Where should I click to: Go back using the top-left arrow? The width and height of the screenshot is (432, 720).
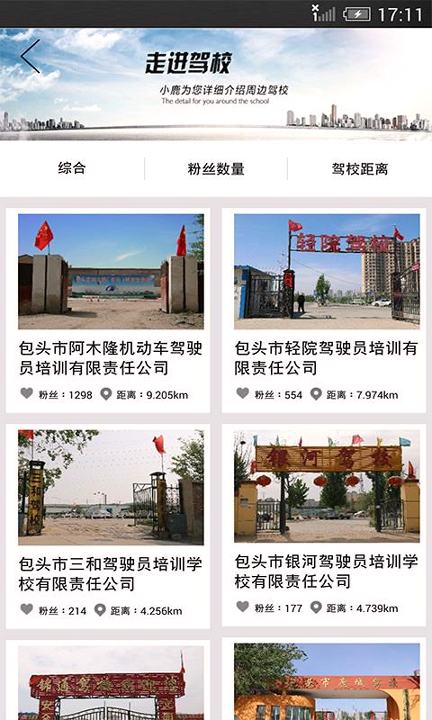coord(30,56)
